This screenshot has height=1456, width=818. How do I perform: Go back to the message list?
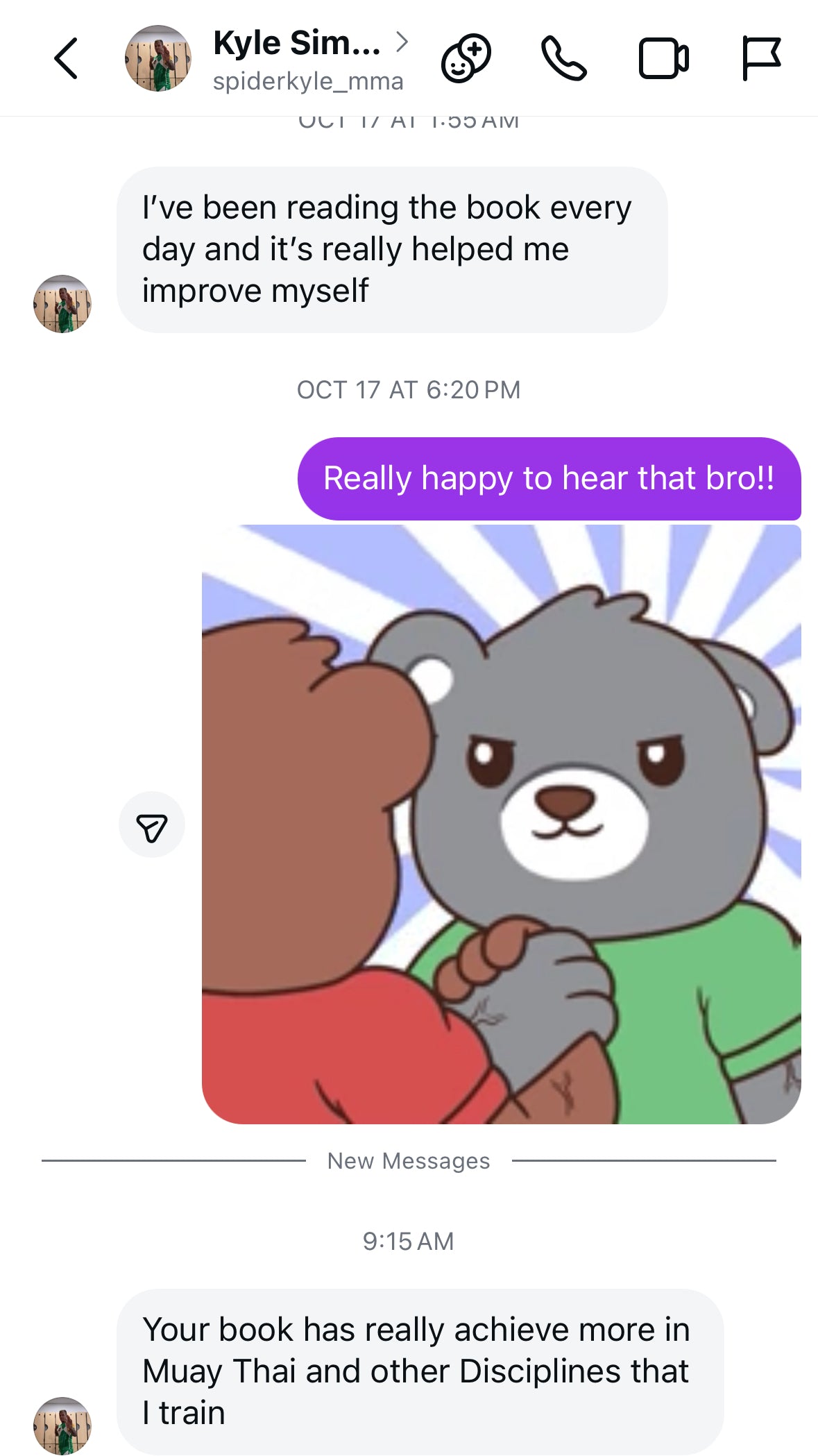tap(66, 58)
